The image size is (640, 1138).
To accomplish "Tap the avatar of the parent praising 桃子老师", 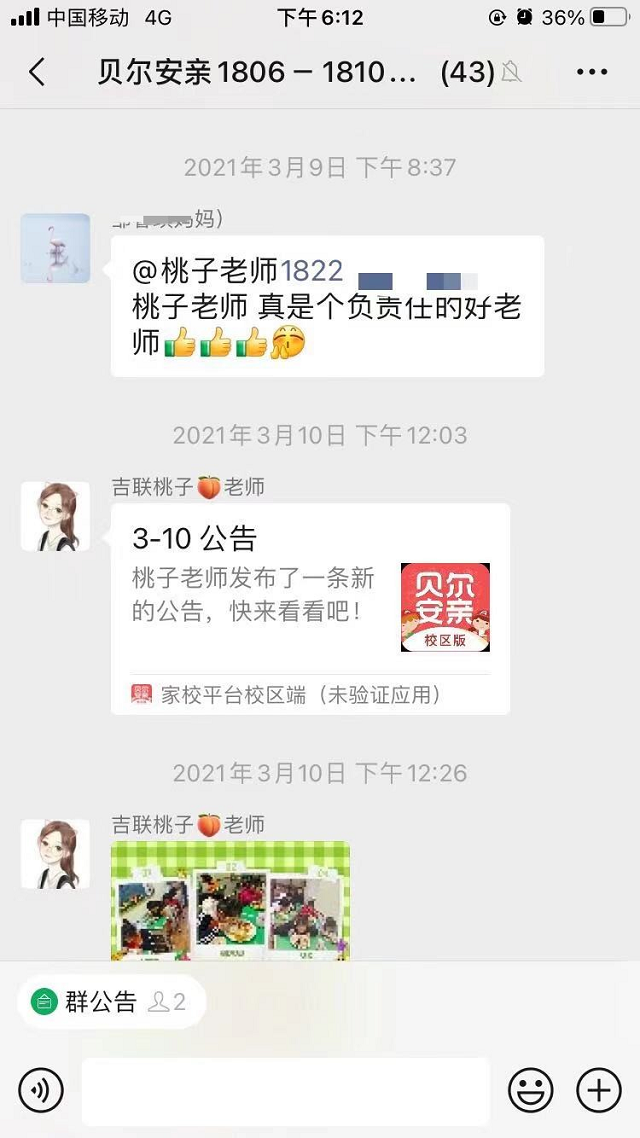I will pyautogui.click(x=56, y=248).
